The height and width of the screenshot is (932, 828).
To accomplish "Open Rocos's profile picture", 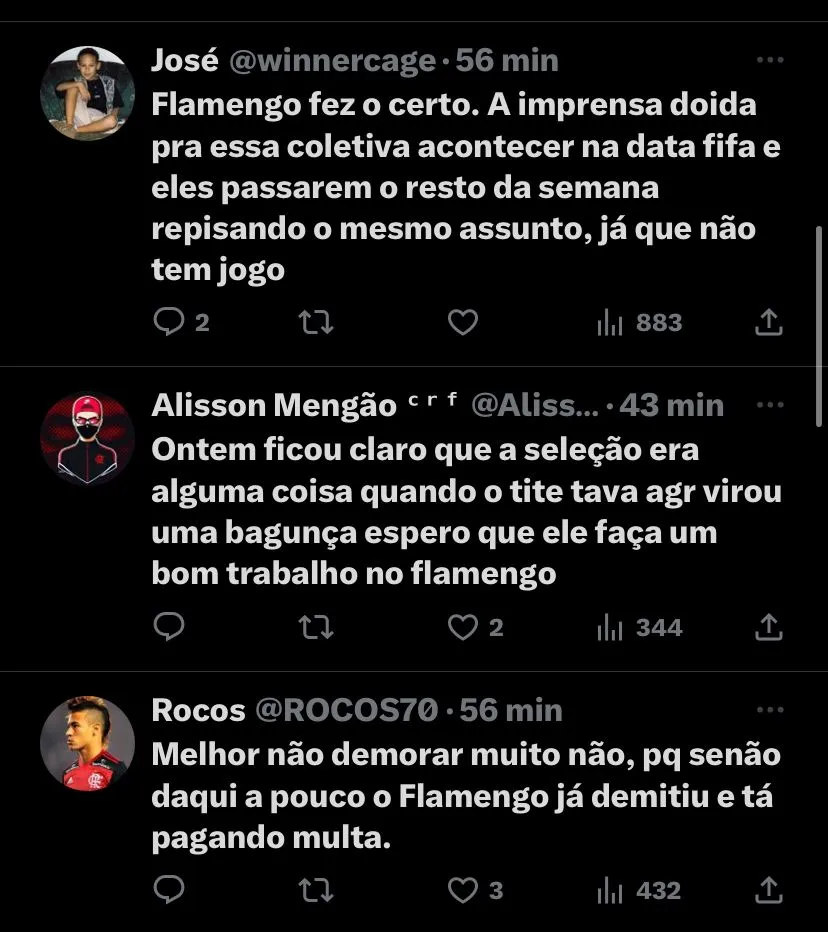I will [87, 744].
